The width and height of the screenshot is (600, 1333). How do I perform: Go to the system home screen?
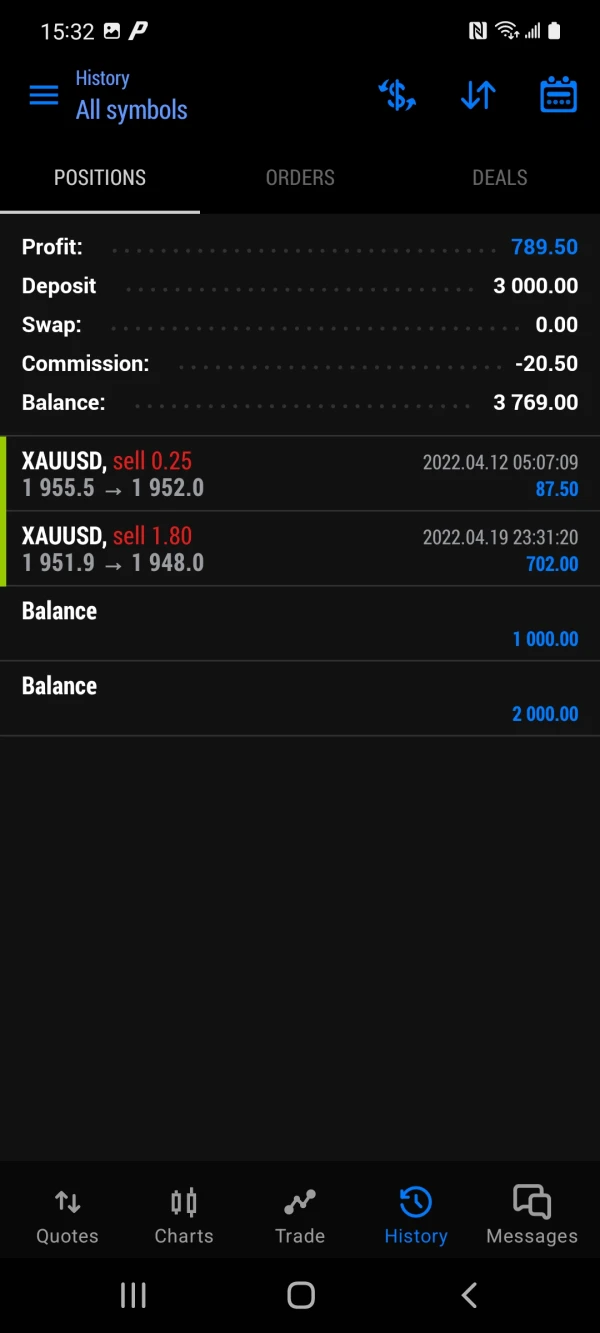[x=300, y=1296]
